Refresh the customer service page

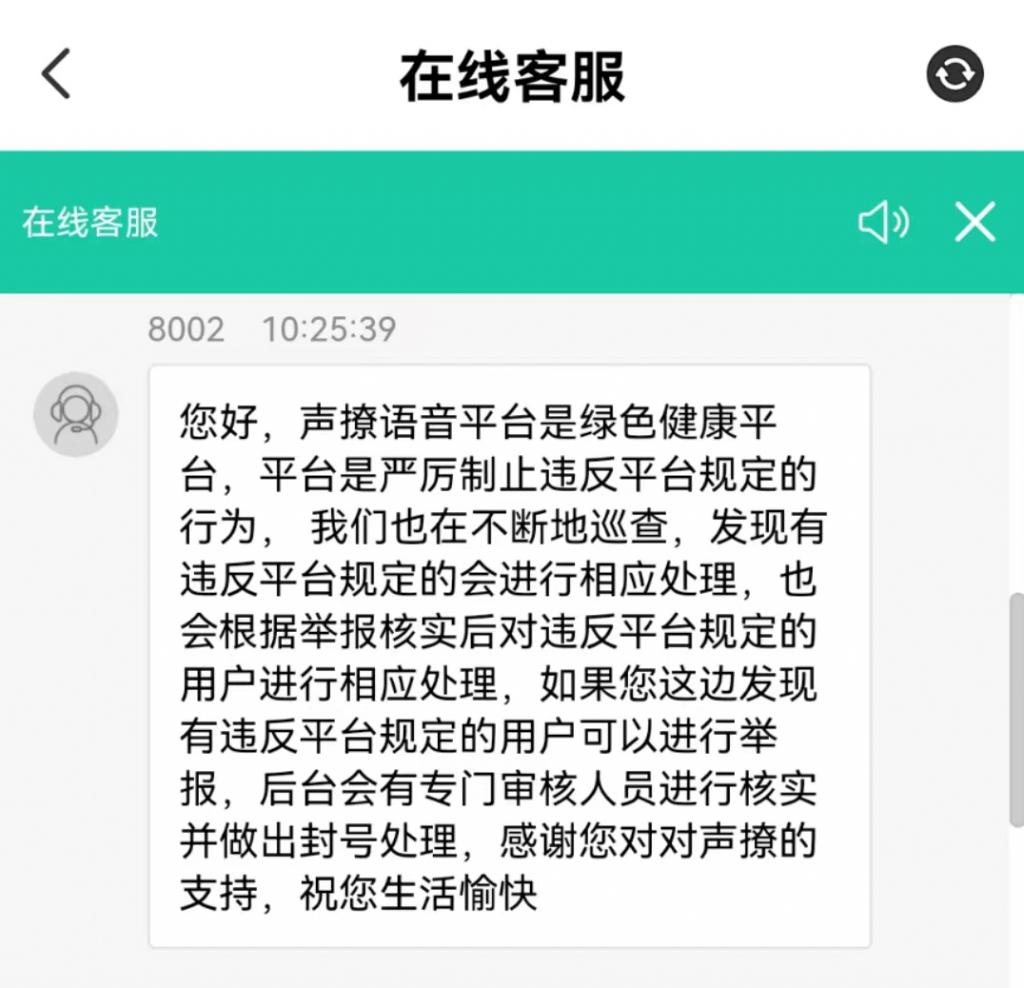click(955, 75)
